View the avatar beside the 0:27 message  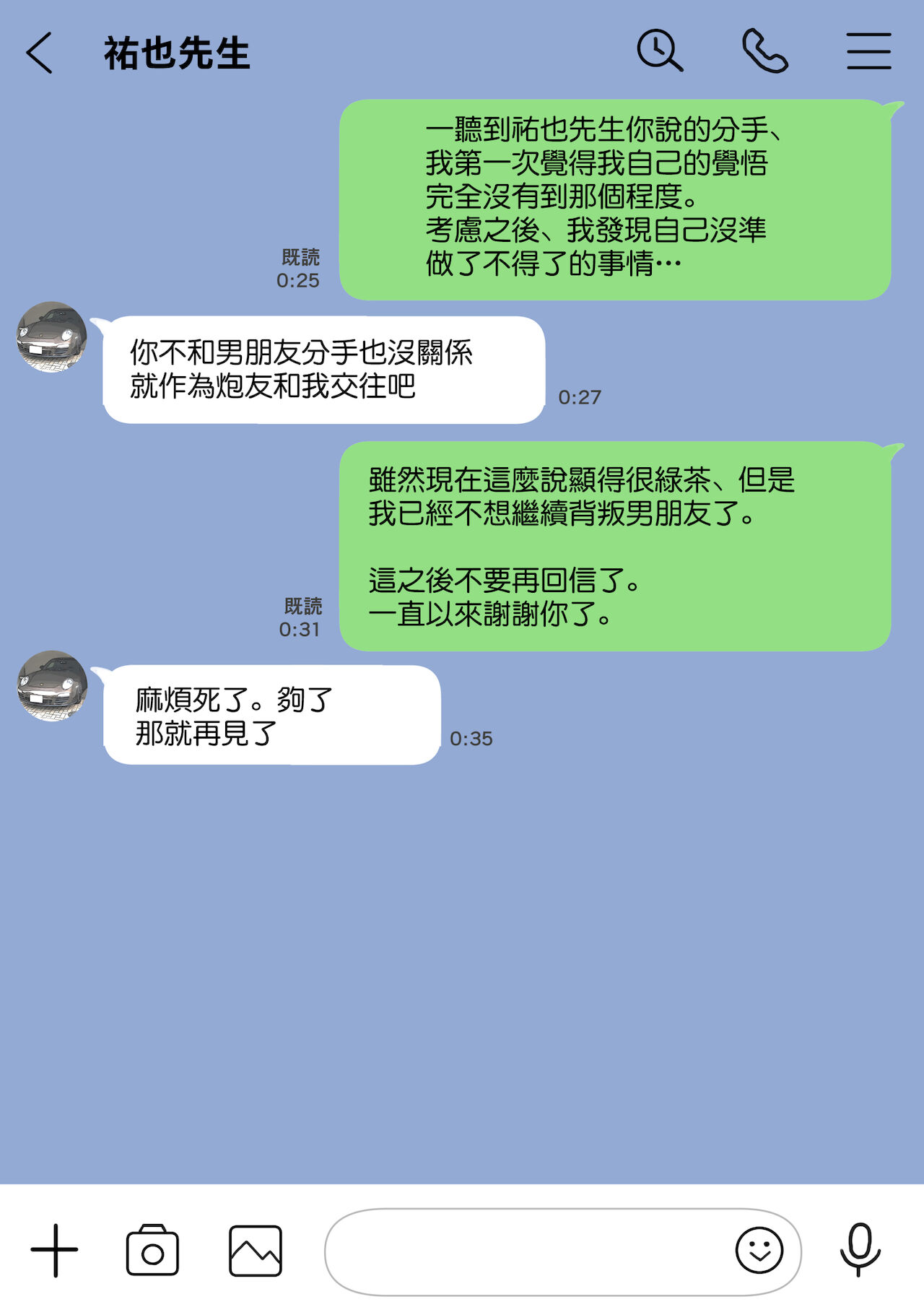coord(52,337)
